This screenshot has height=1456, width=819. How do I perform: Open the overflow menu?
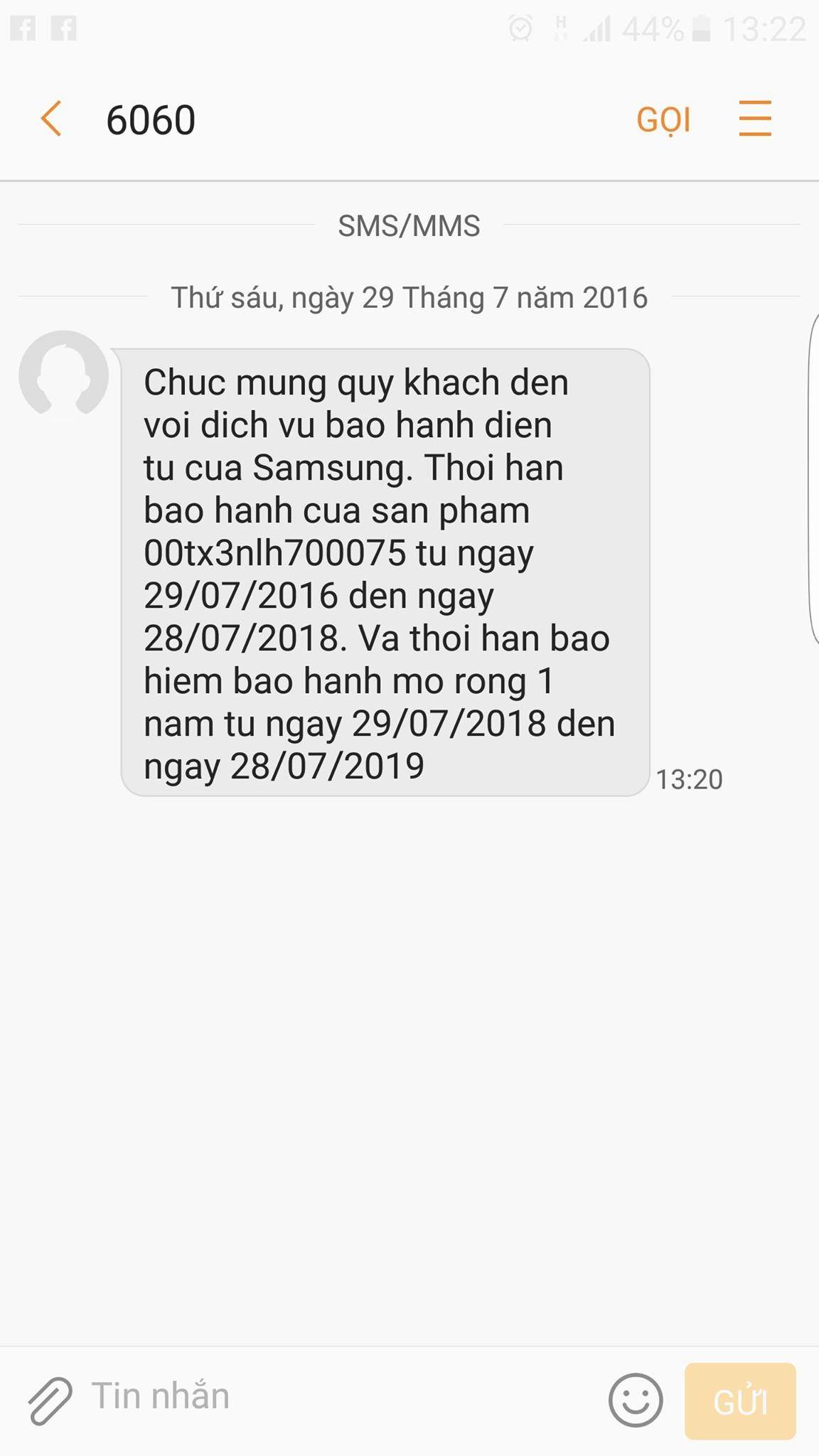click(755, 119)
